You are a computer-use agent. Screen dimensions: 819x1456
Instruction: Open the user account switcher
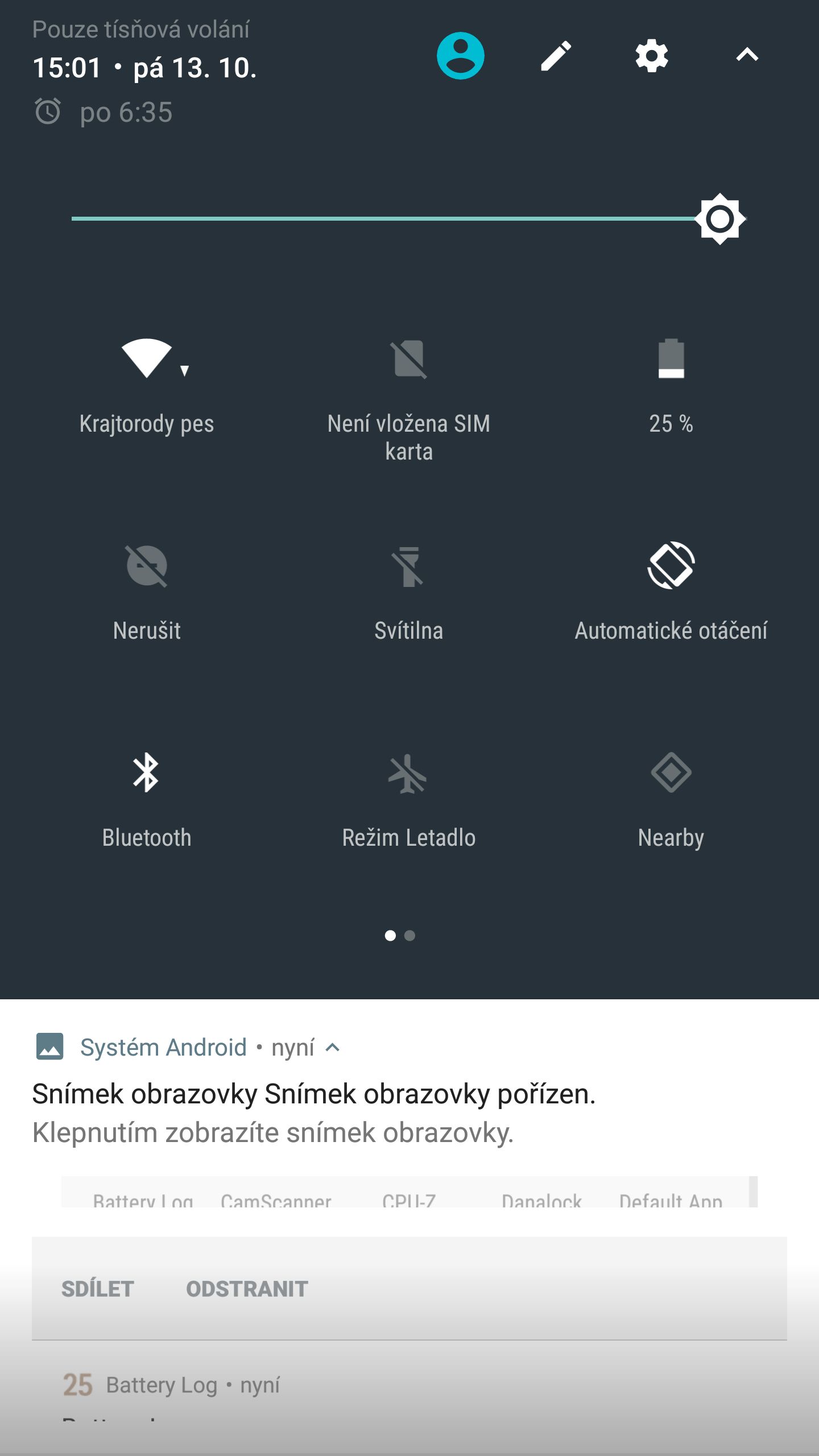460,55
